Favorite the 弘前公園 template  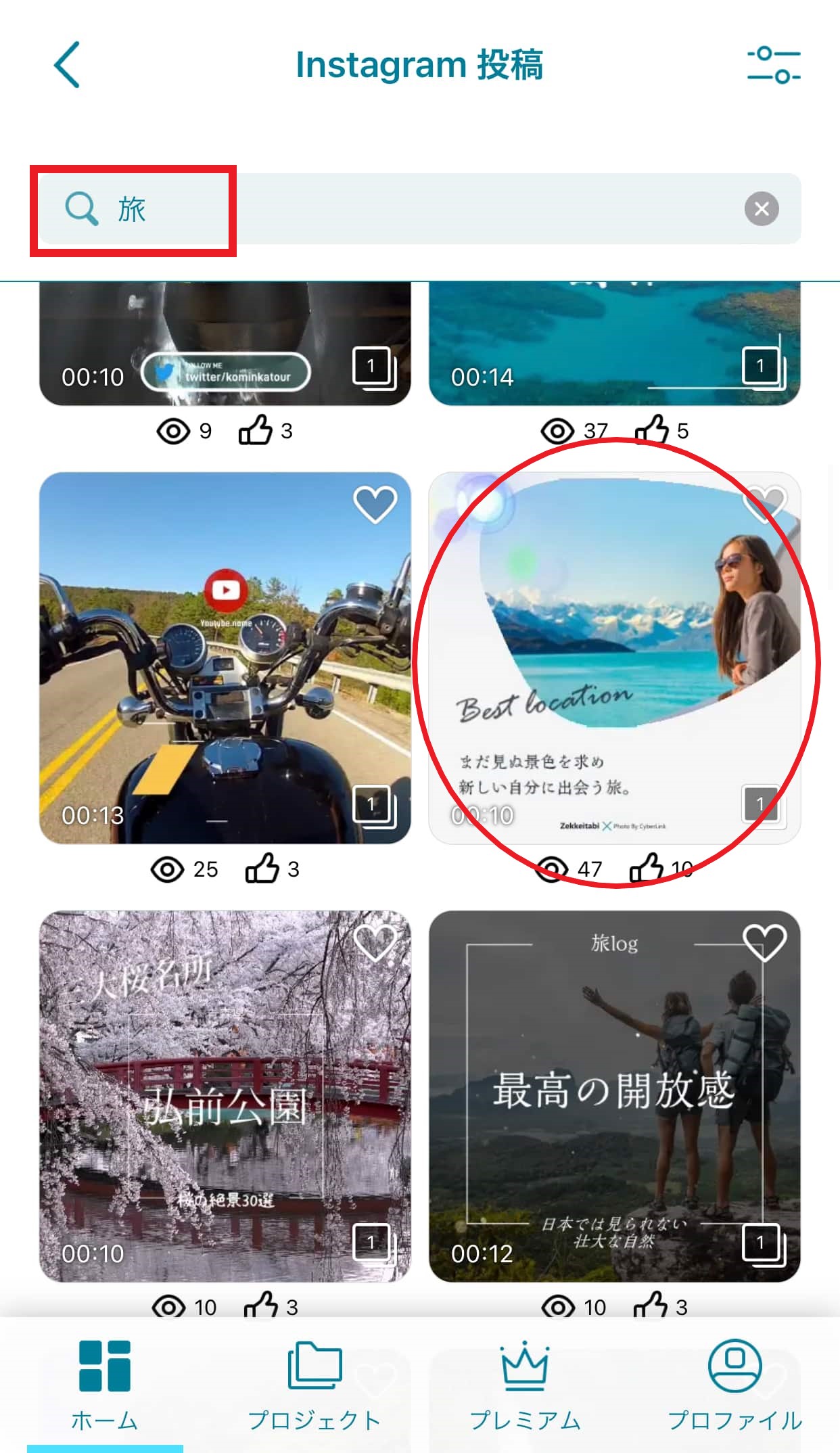pos(375,943)
